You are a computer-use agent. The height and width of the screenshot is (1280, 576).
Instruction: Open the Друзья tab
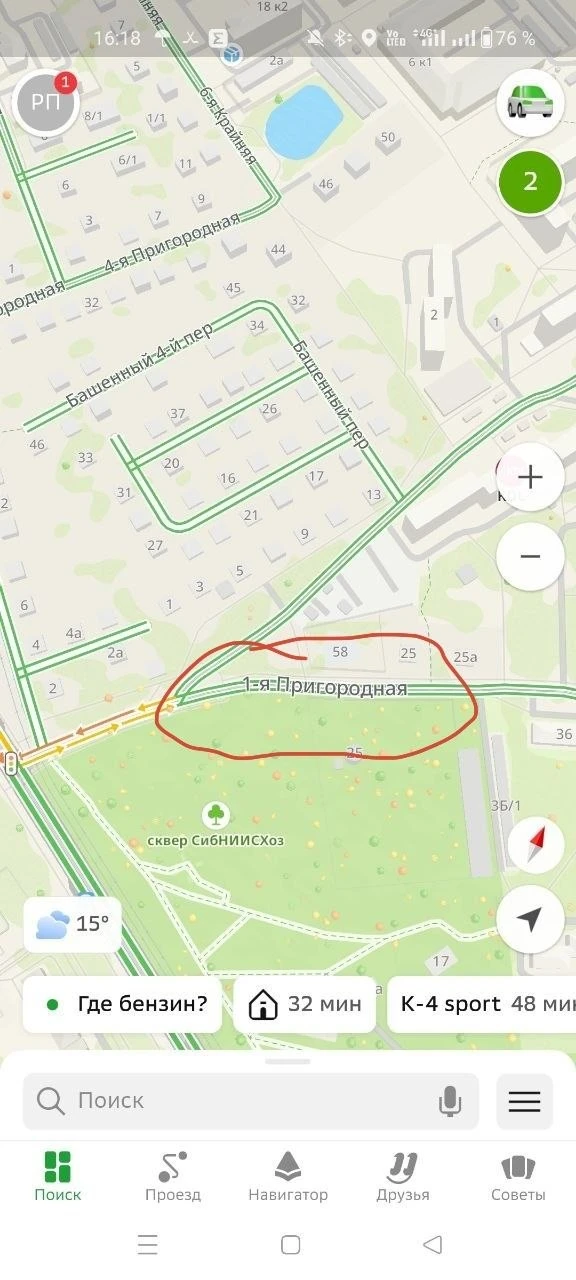point(403,1177)
